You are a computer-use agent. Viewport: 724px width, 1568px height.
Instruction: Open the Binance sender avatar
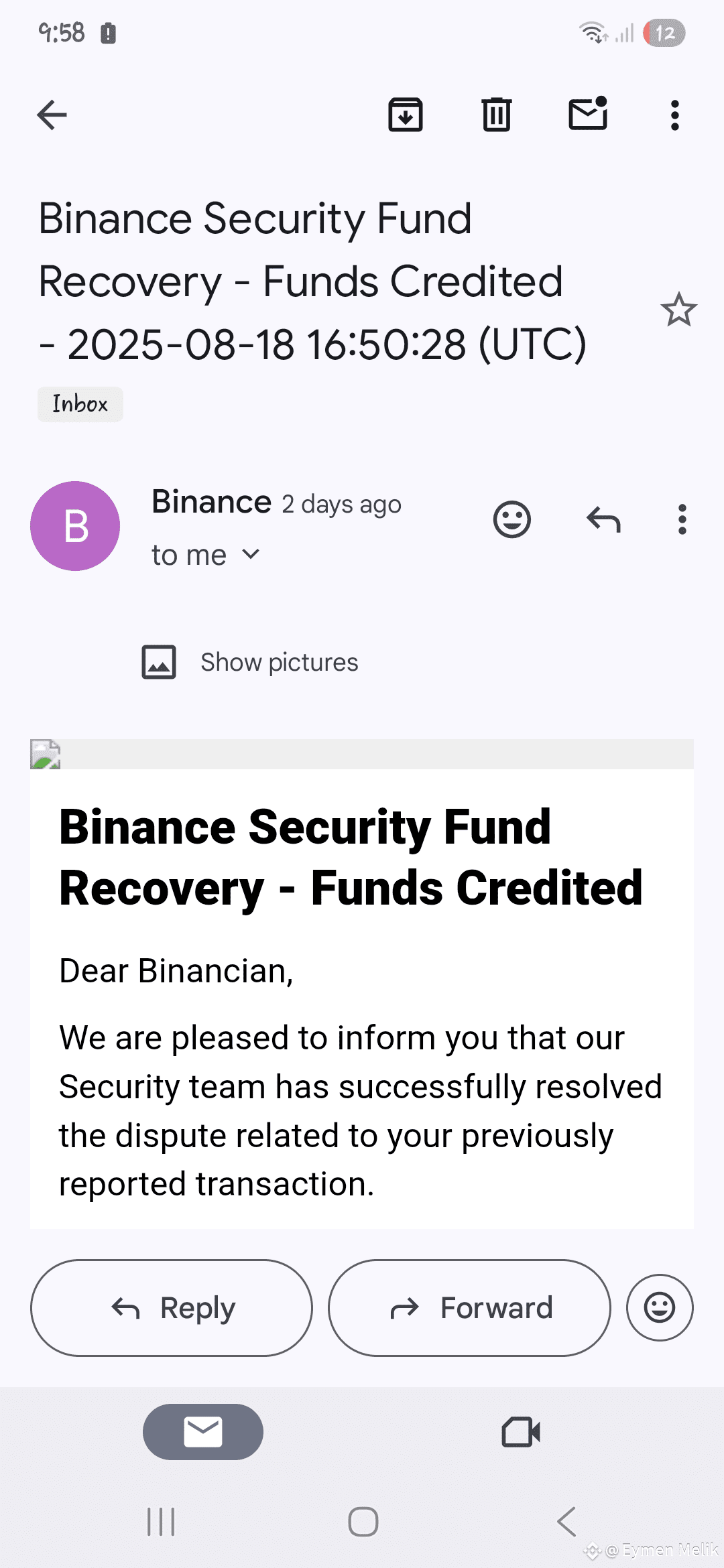pos(75,526)
